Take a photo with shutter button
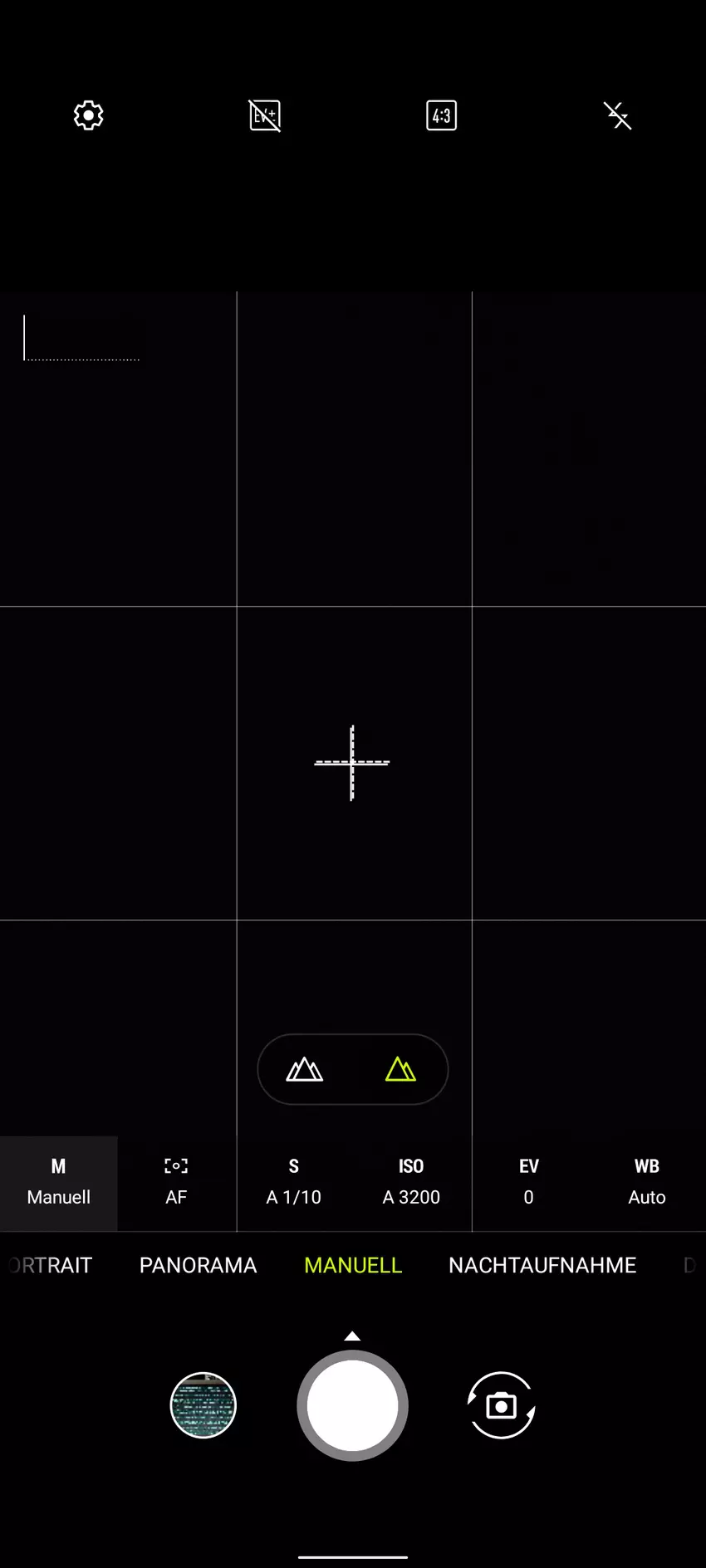 [x=352, y=1405]
